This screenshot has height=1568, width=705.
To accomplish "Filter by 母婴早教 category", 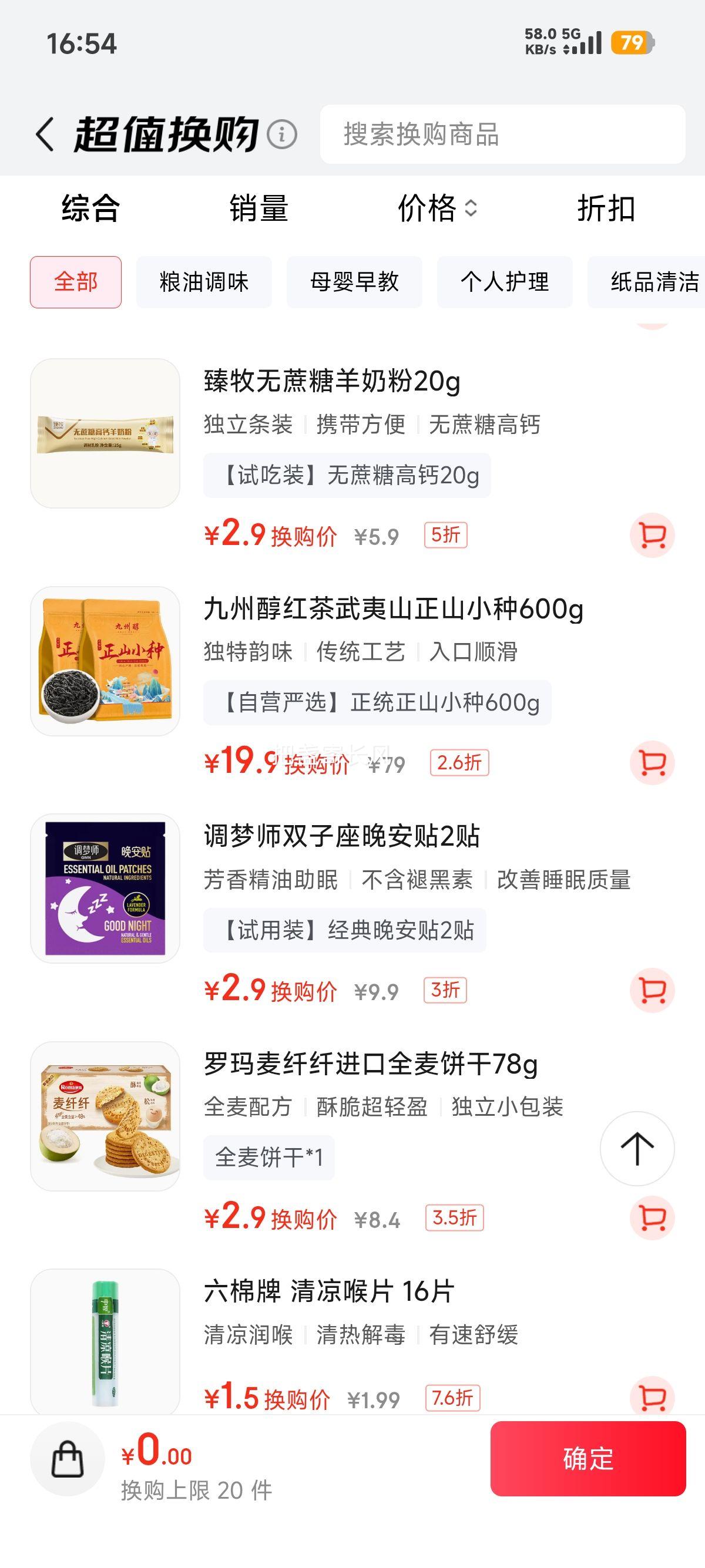I will (x=354, y=282).
